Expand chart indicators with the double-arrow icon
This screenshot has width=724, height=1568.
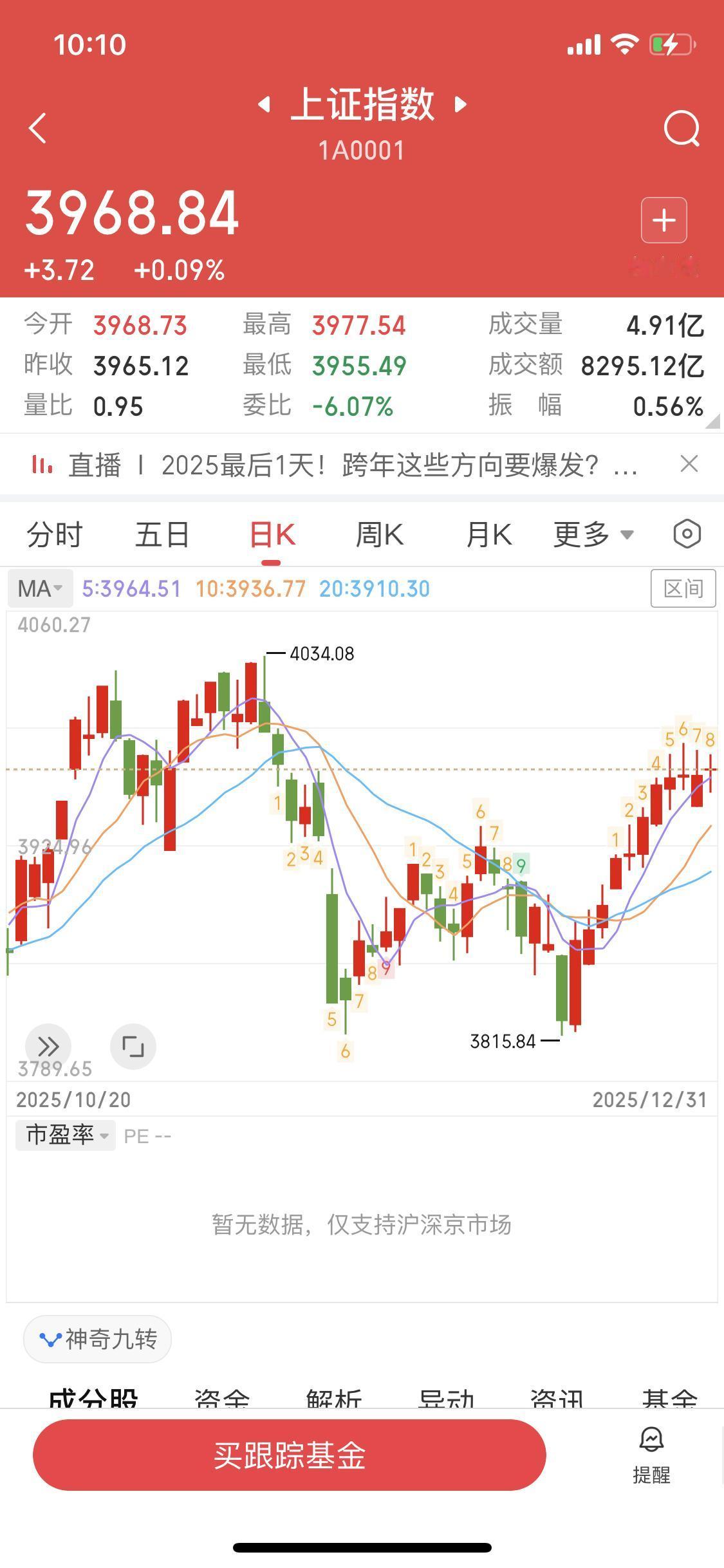48,1047
